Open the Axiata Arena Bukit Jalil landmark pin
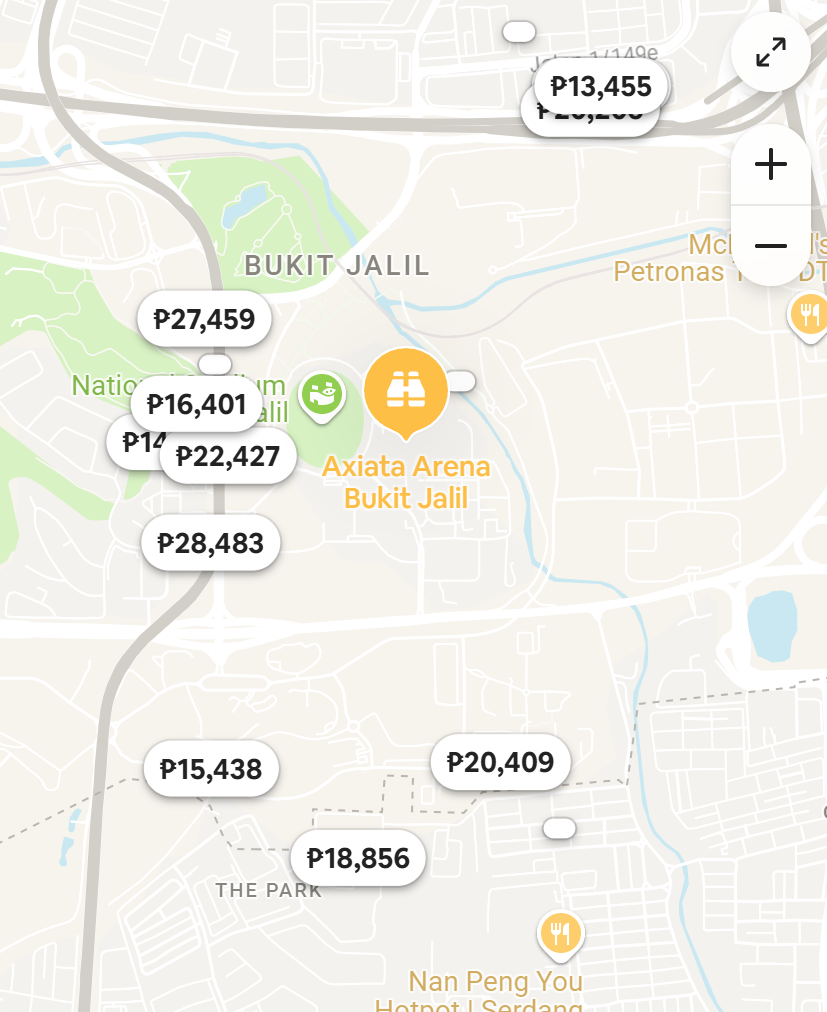Image resolution: width=827 pixels, height=1012 pixels. pyautogui.click(x=405, y=390)
